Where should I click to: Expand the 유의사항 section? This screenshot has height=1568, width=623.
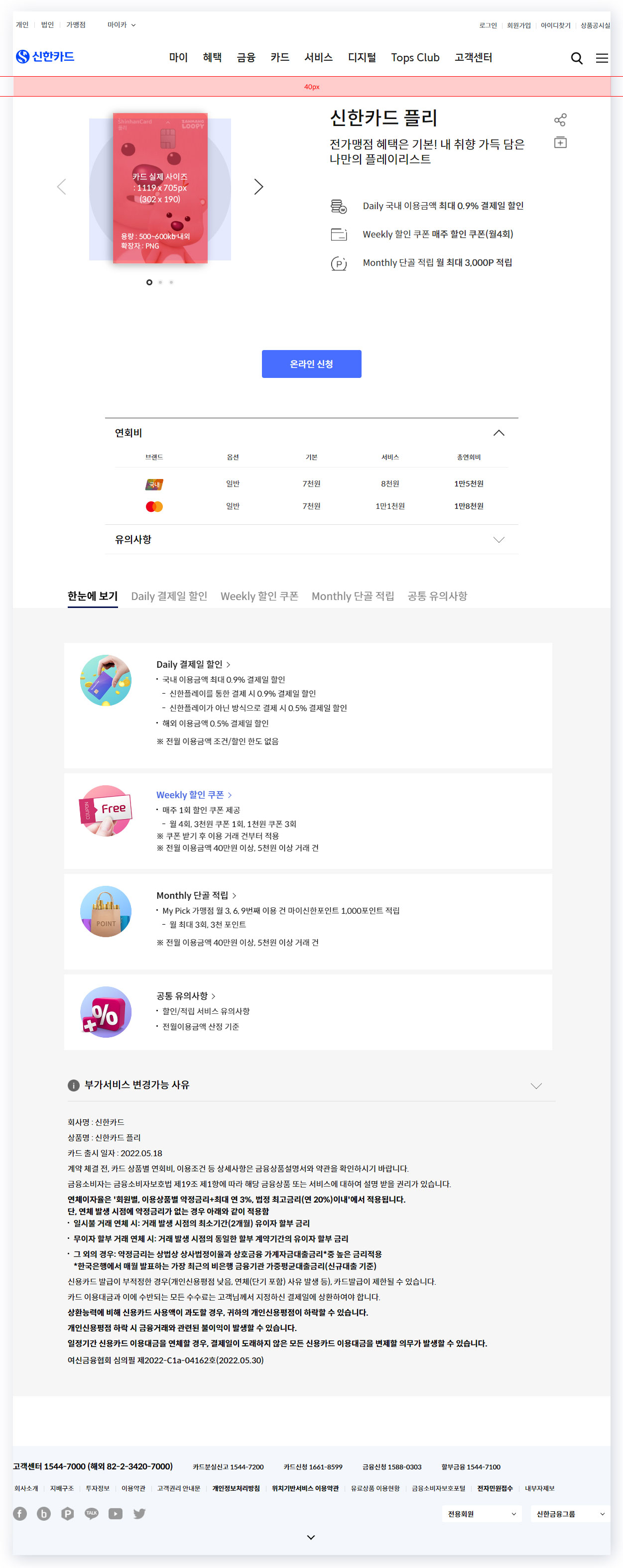[x=498, y=539]
